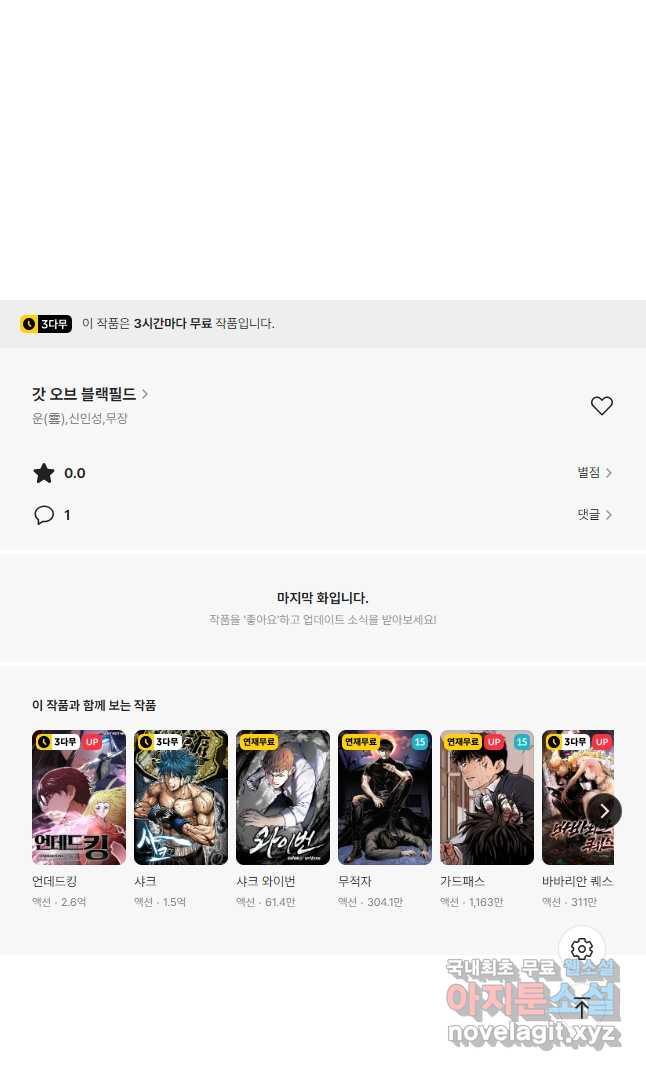Viewport: 646px width, 1071px height.
Task: Jump to top with the up arrow
Action: tap(582, 1007)
